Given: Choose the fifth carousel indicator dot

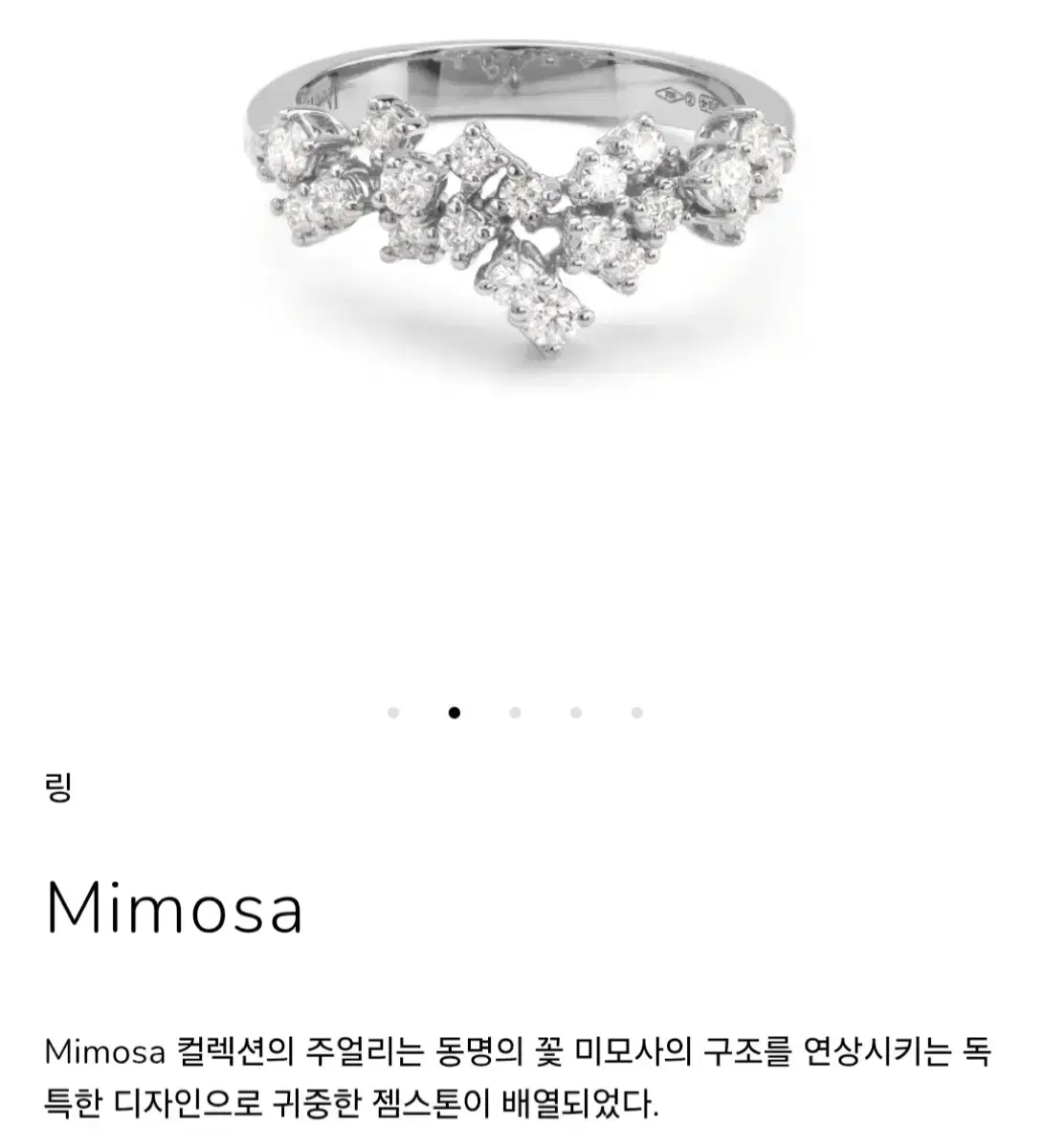Looking at the screenshot, I should (636, 712).
